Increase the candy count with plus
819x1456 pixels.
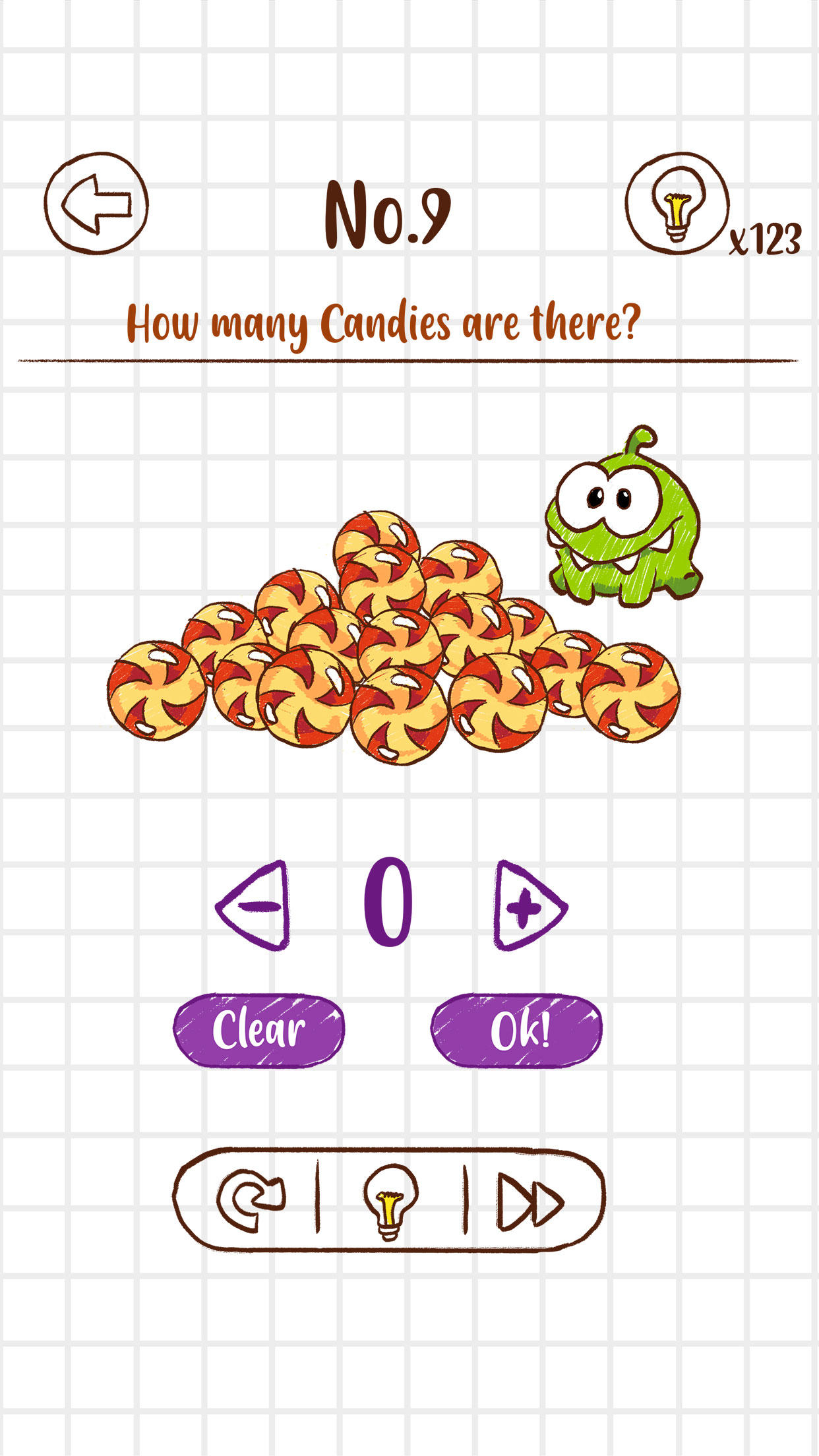pos(528,905)
